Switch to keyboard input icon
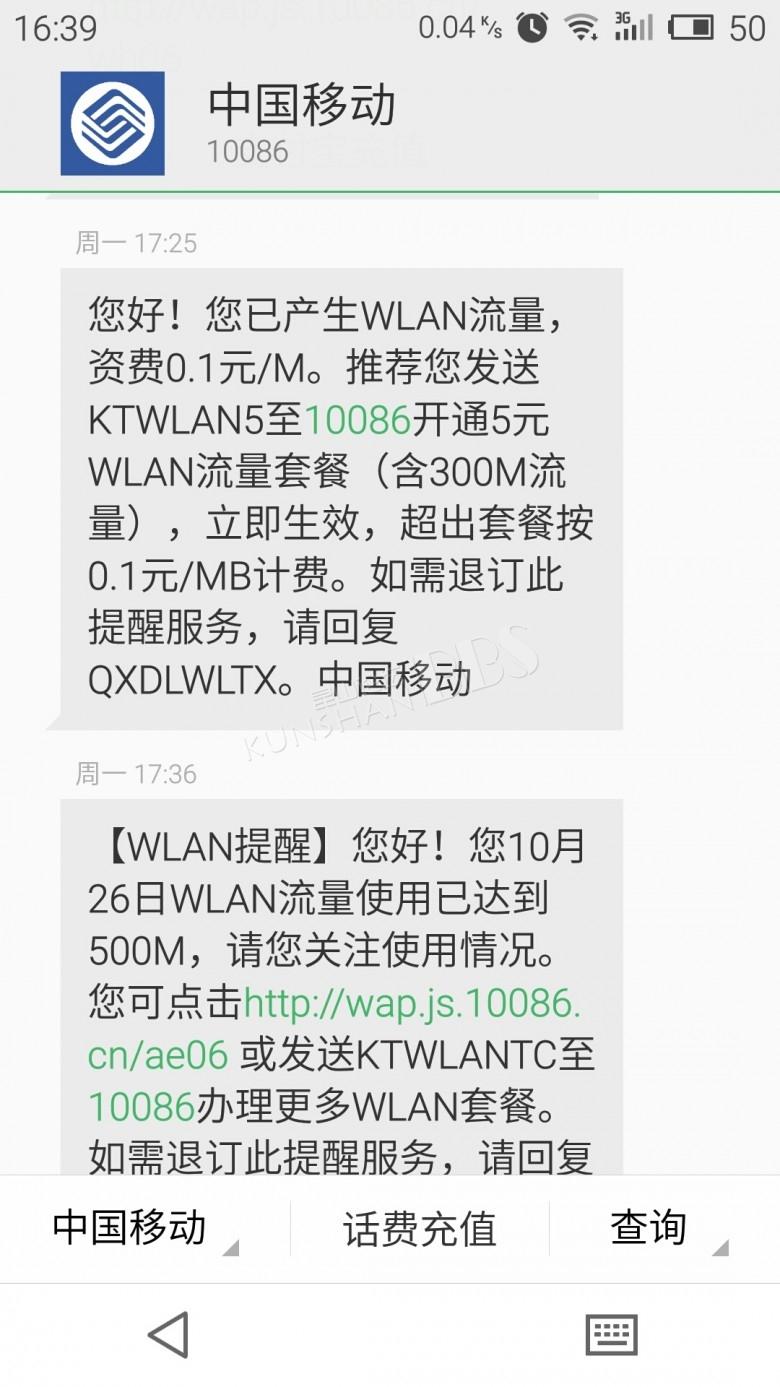Image resolution: width=780 pixels, height=1387 pixels. [x=611, y=1335]
